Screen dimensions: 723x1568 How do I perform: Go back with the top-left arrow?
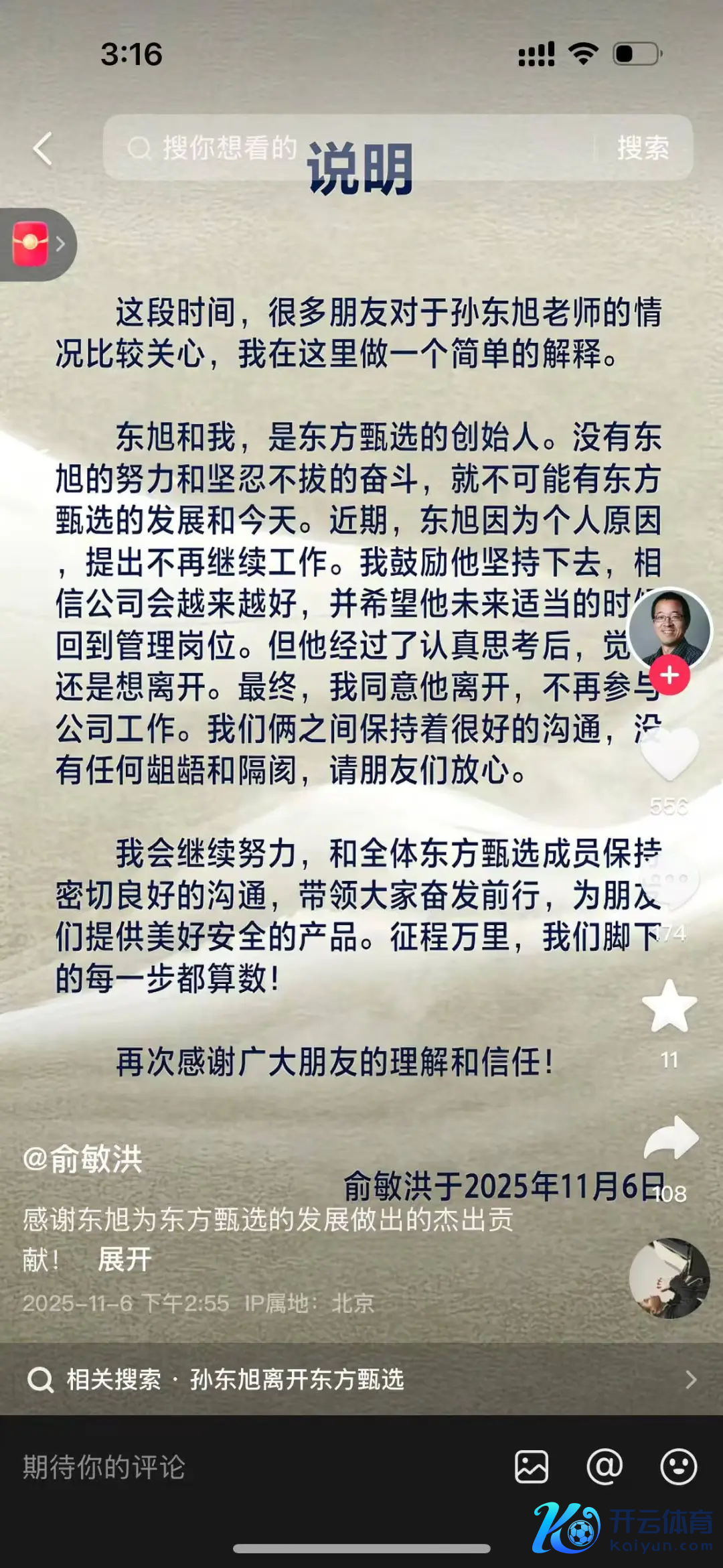pyautogui.click(x=43, y=149)
